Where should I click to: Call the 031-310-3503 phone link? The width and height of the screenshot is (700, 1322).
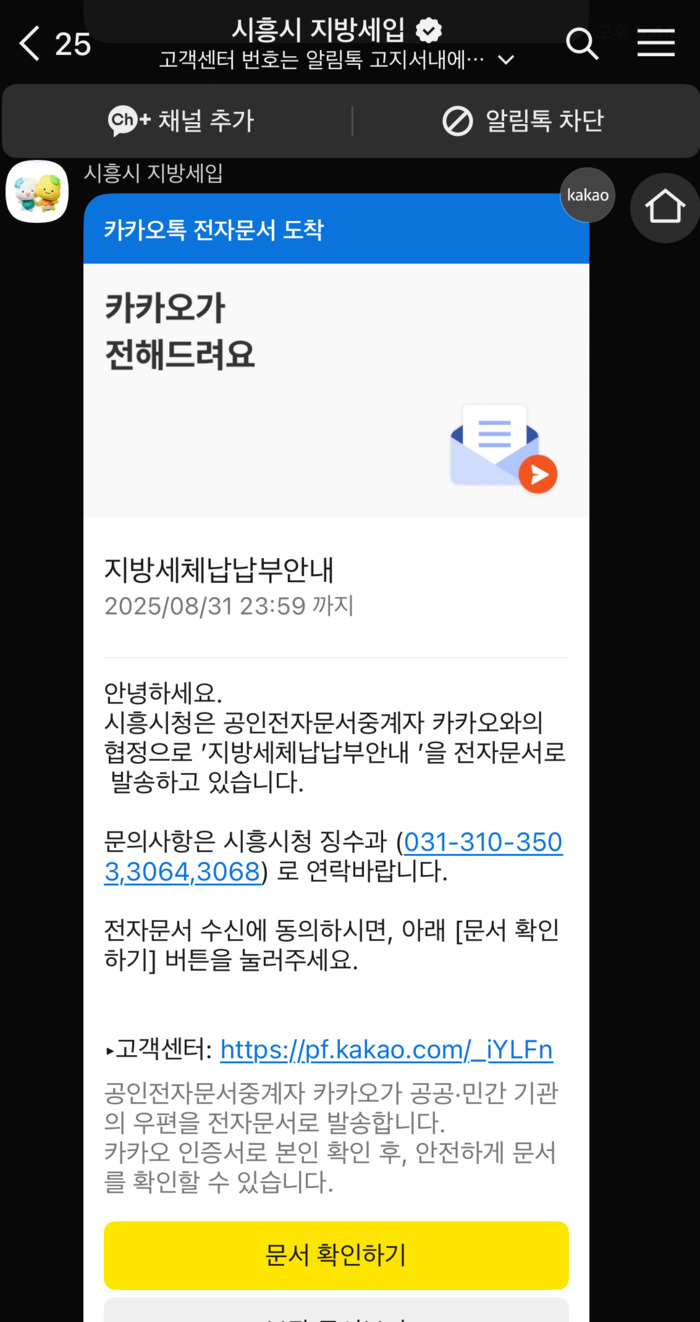[483, 843]
